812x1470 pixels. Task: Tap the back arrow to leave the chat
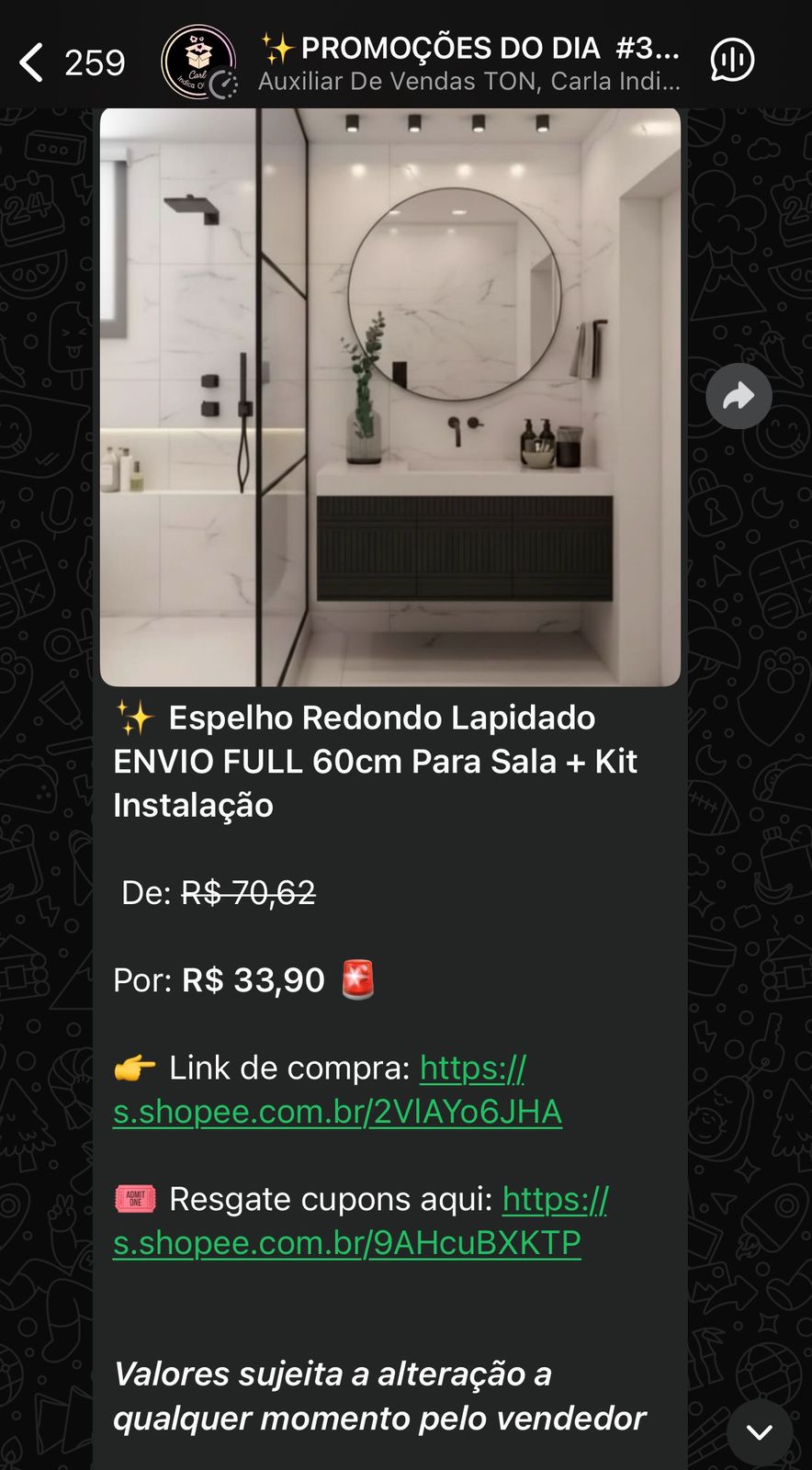29,62
